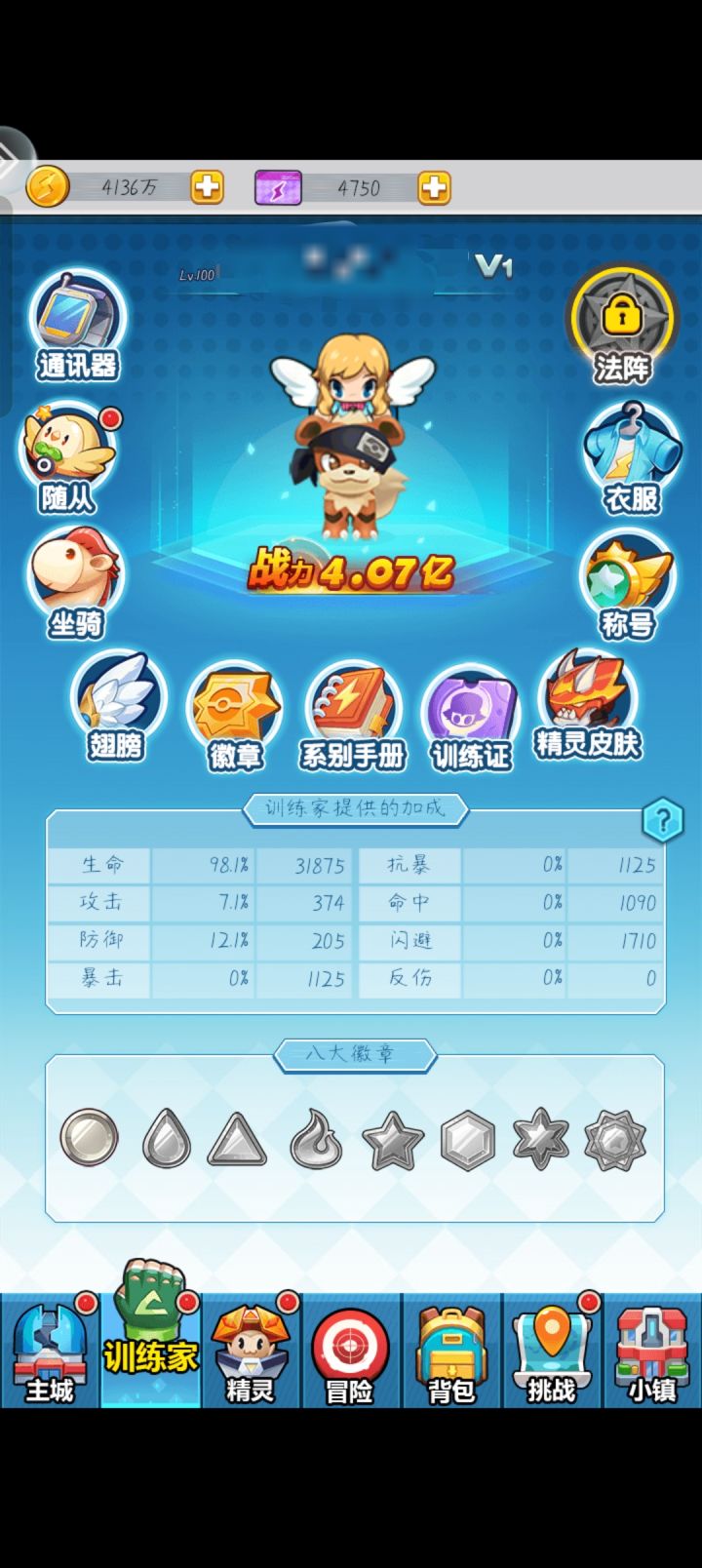Open the 翅膀 (Wings) screen
Viewport: 702px width, 1568px height.
point(115,702)
